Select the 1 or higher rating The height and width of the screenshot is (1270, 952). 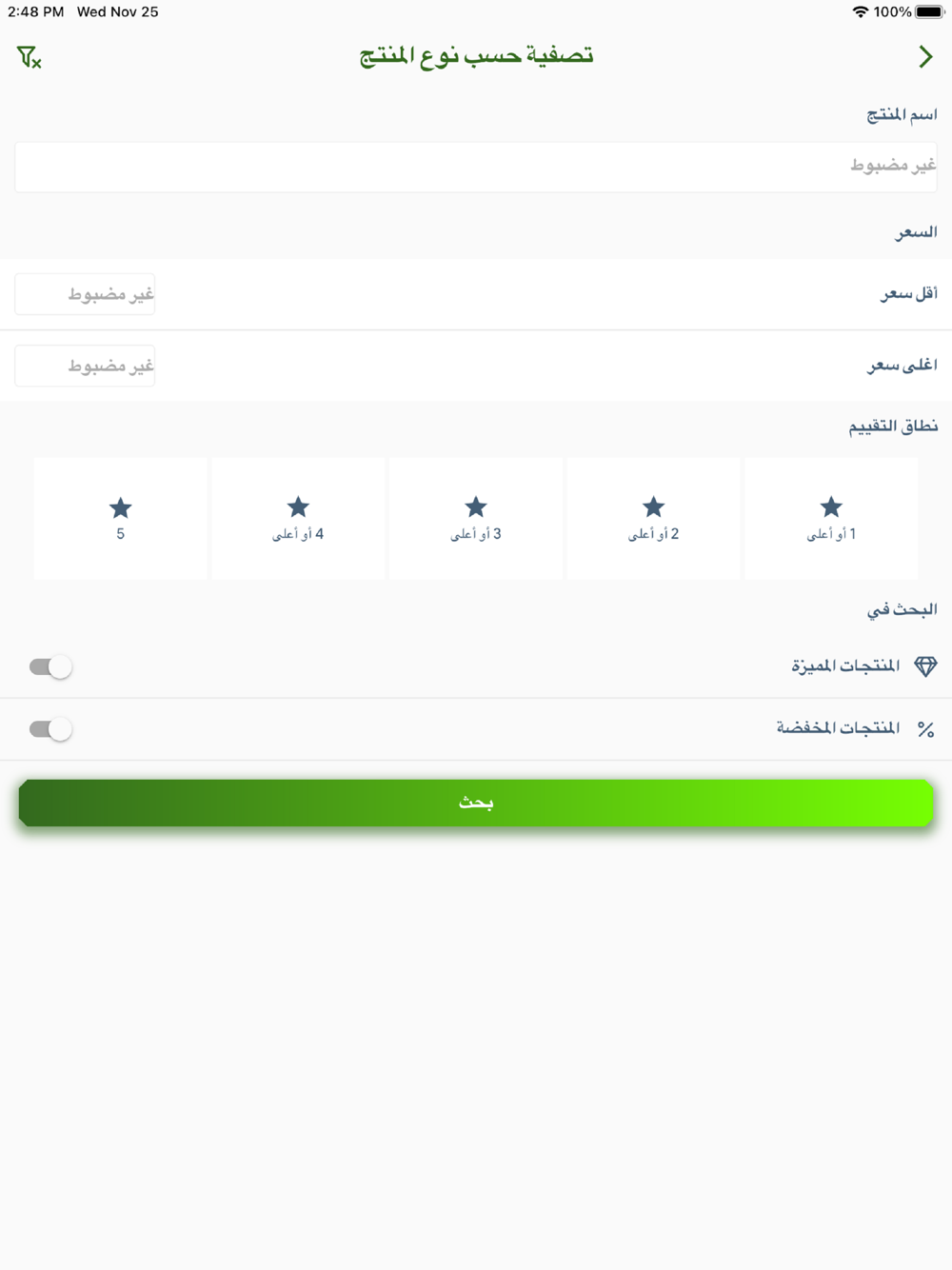831,519
